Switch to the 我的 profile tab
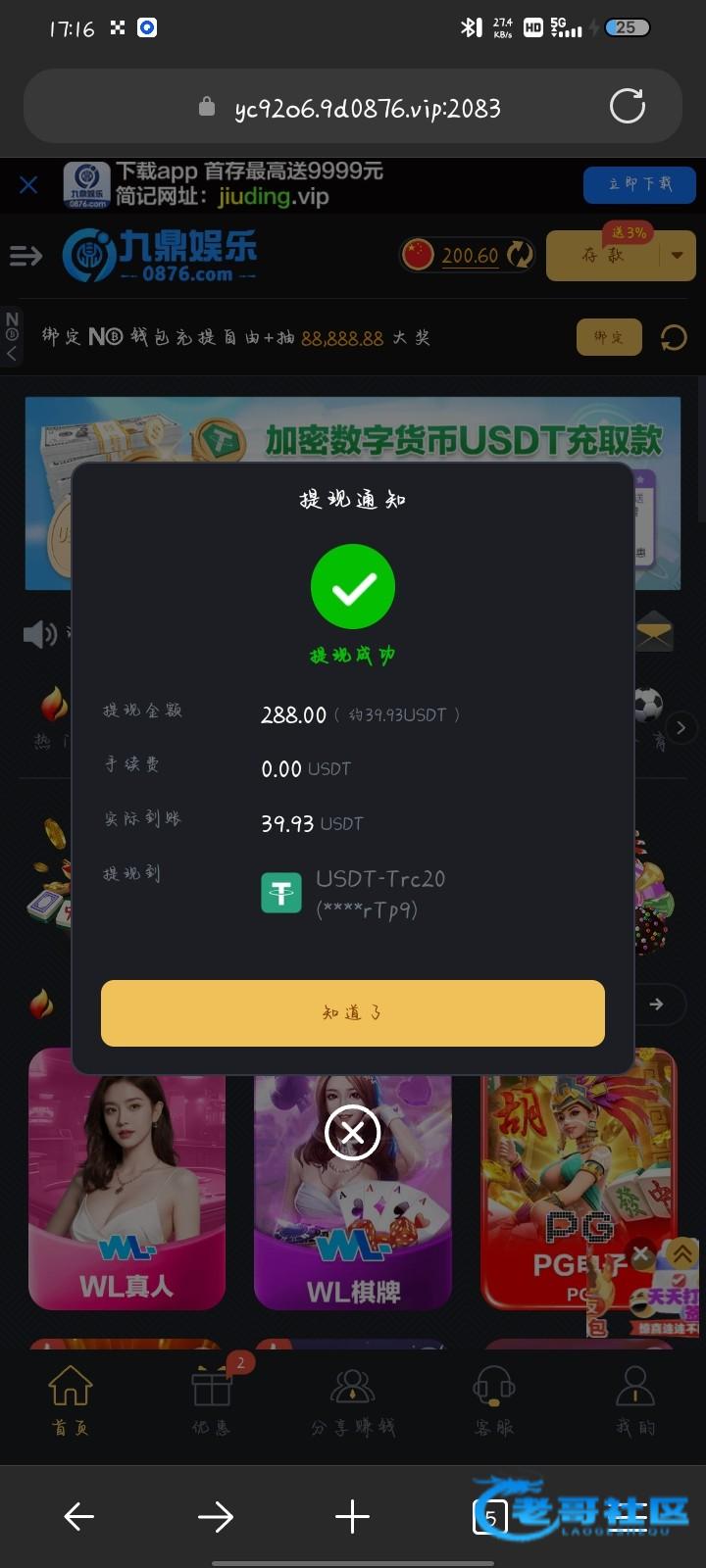706x1568 pixels. (634, 1401)
